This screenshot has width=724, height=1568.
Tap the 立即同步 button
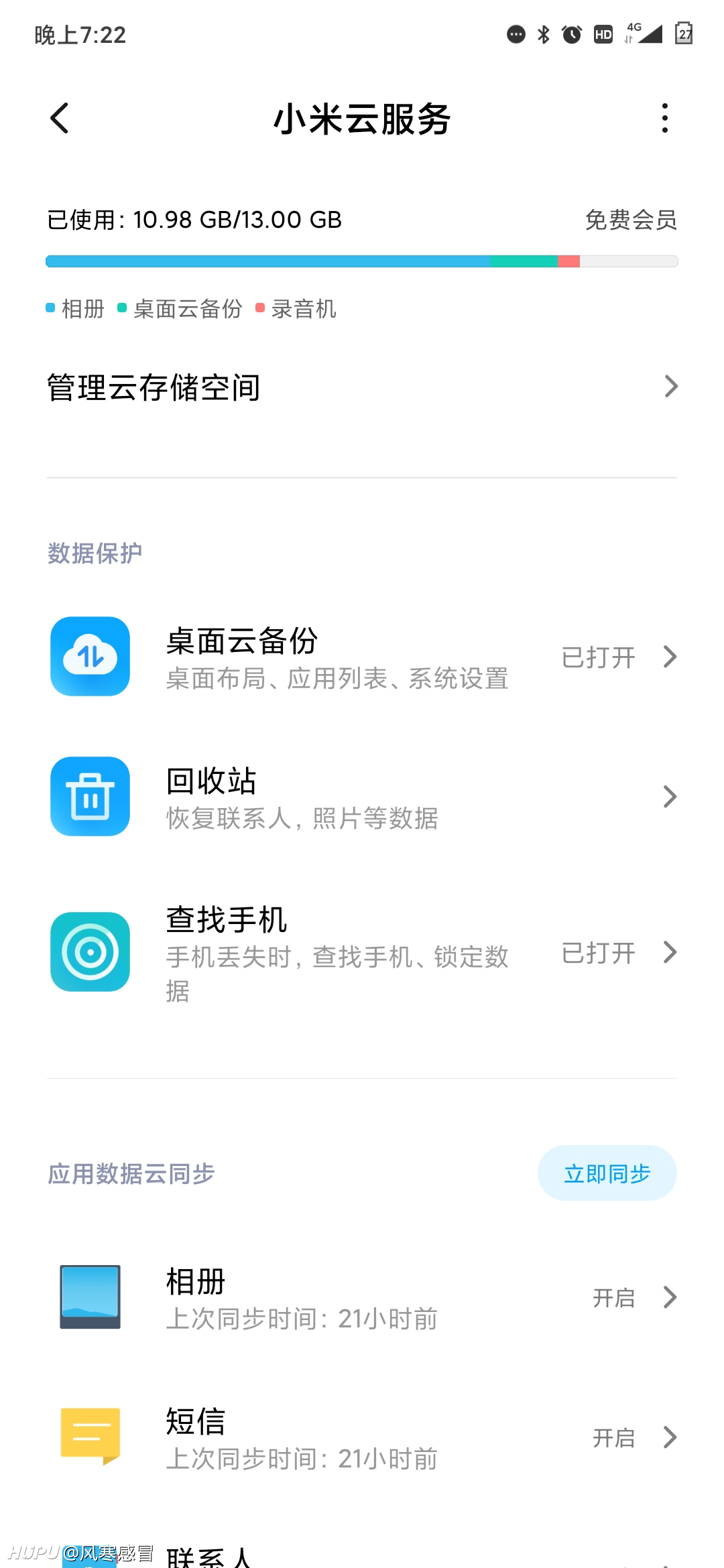pyautogui.click(x=607, y=1173)
